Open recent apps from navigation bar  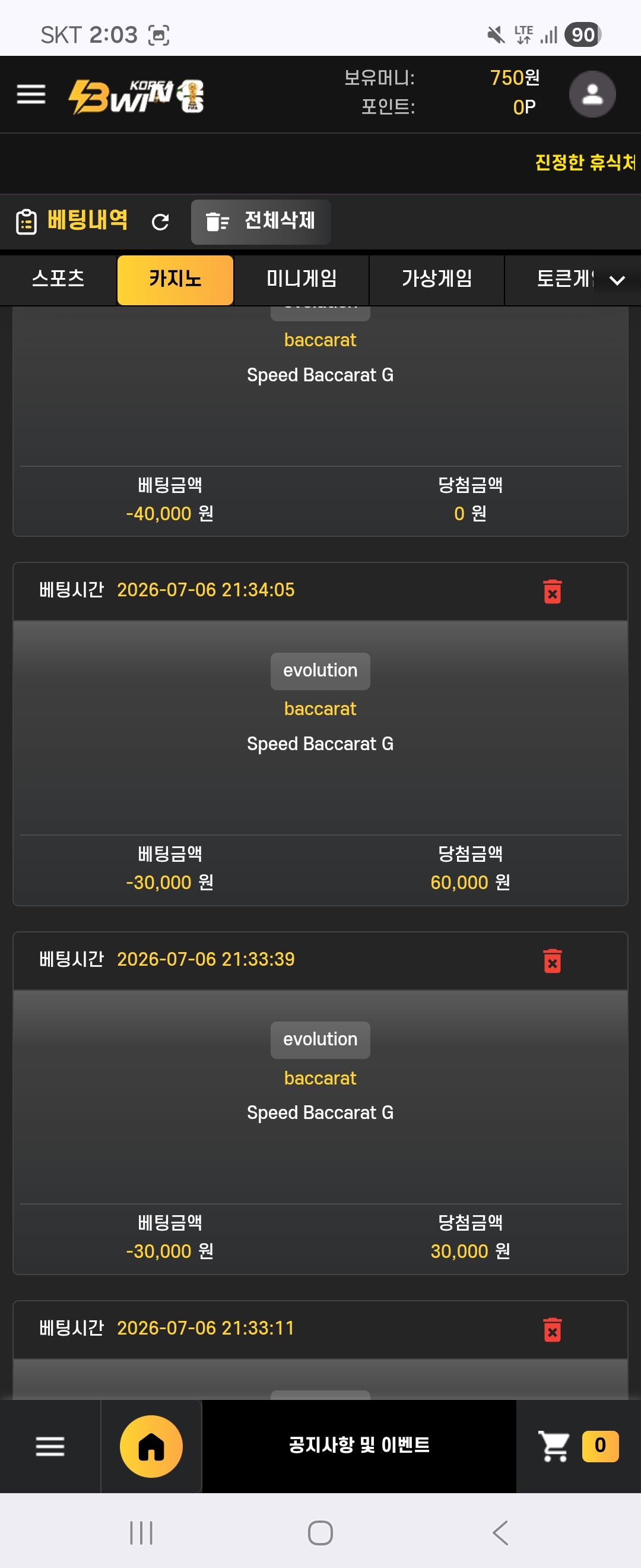141,1533
